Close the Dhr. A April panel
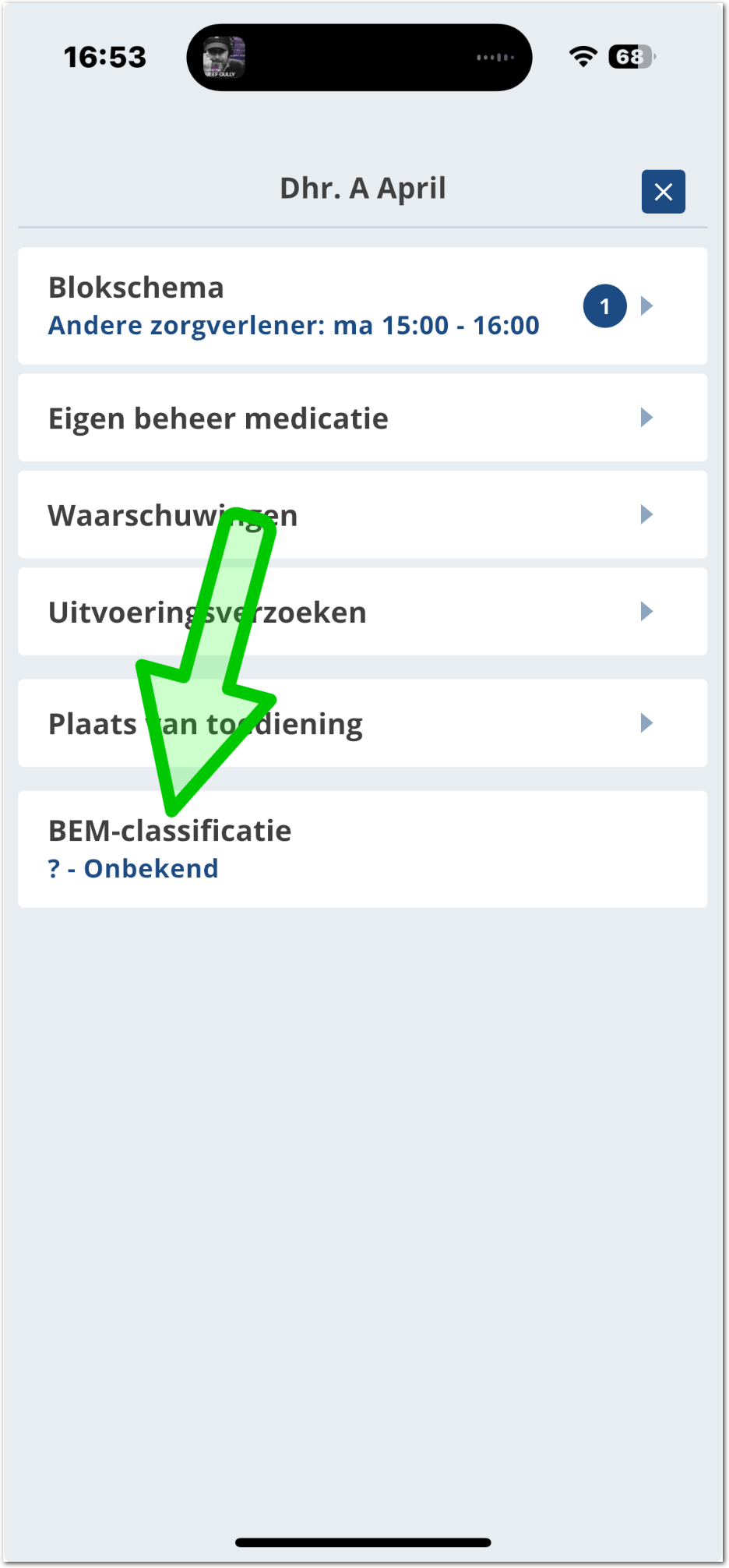The image size is (729, 1568). (663, 192)
